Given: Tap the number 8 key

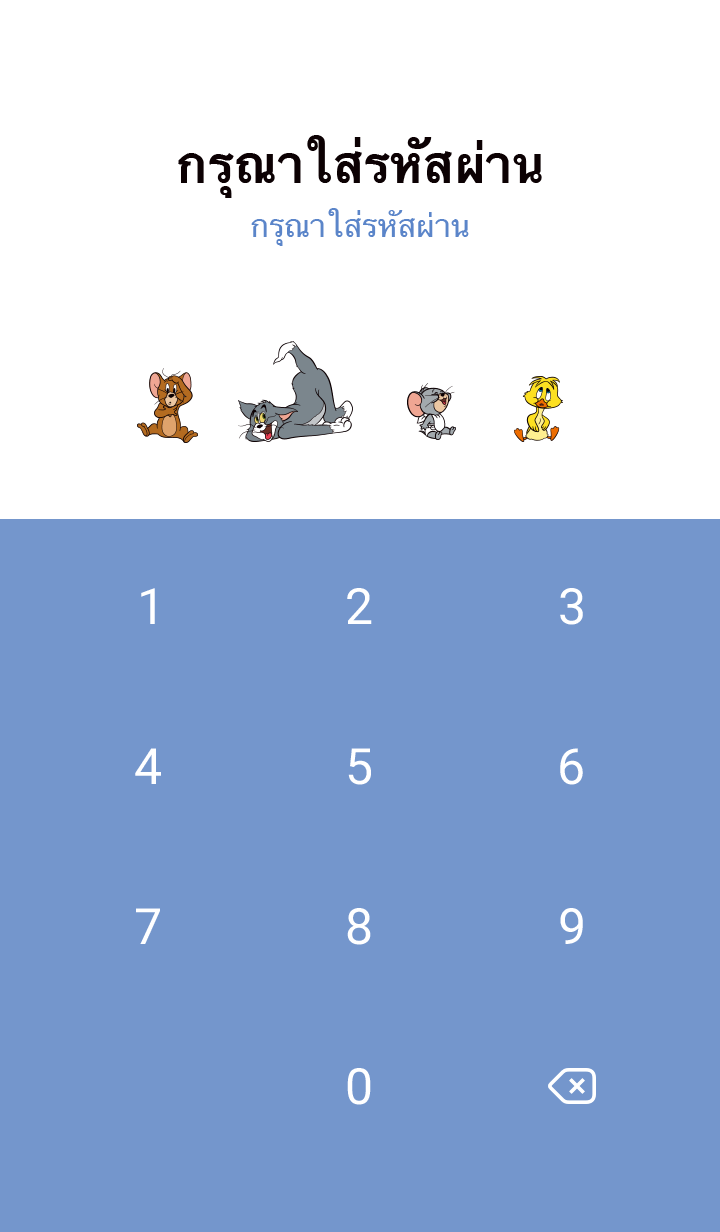Looking at the screenshot, I should click(x=359, y=927).
